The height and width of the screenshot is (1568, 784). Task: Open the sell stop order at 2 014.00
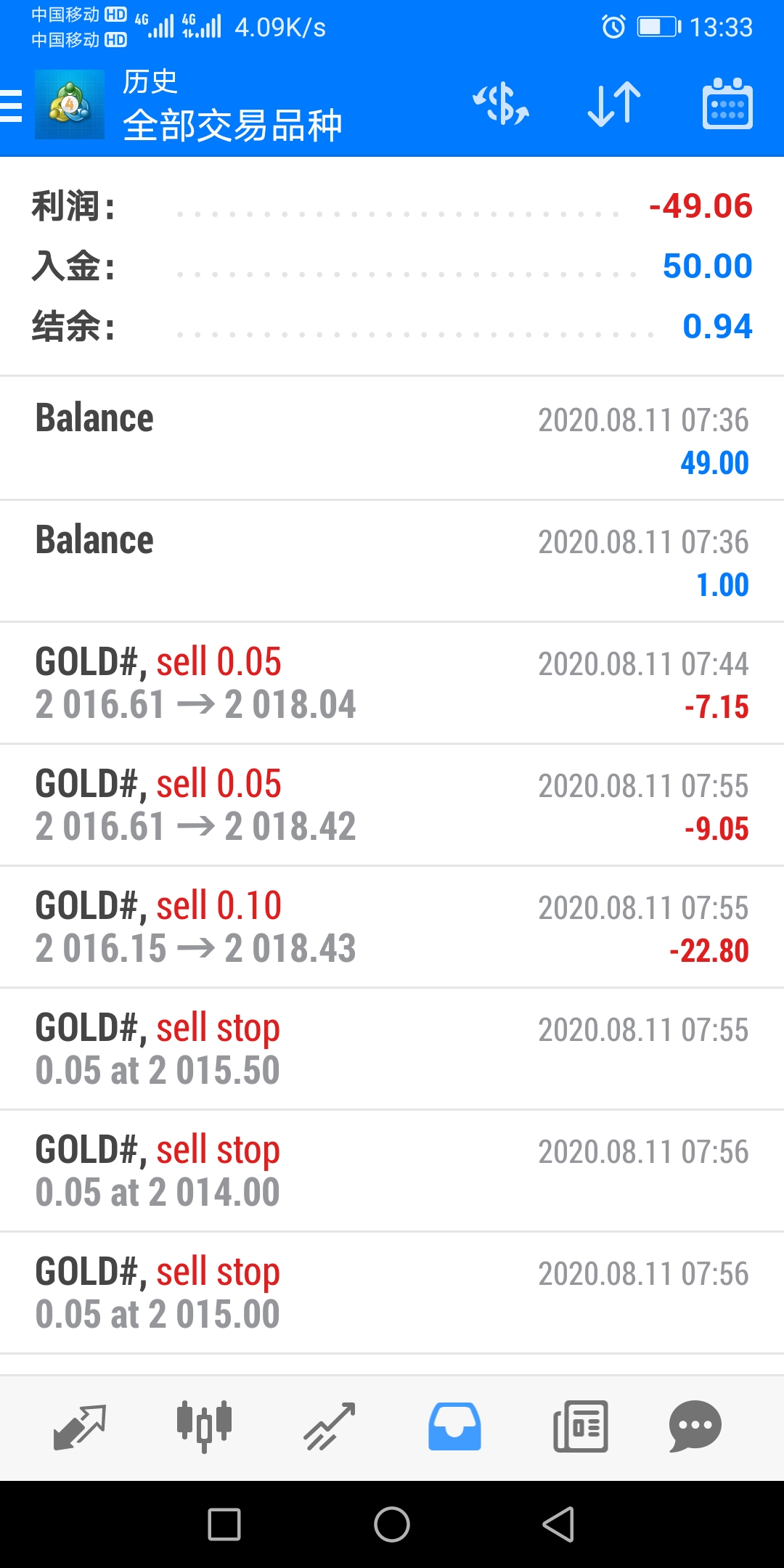coord(392,1170)
